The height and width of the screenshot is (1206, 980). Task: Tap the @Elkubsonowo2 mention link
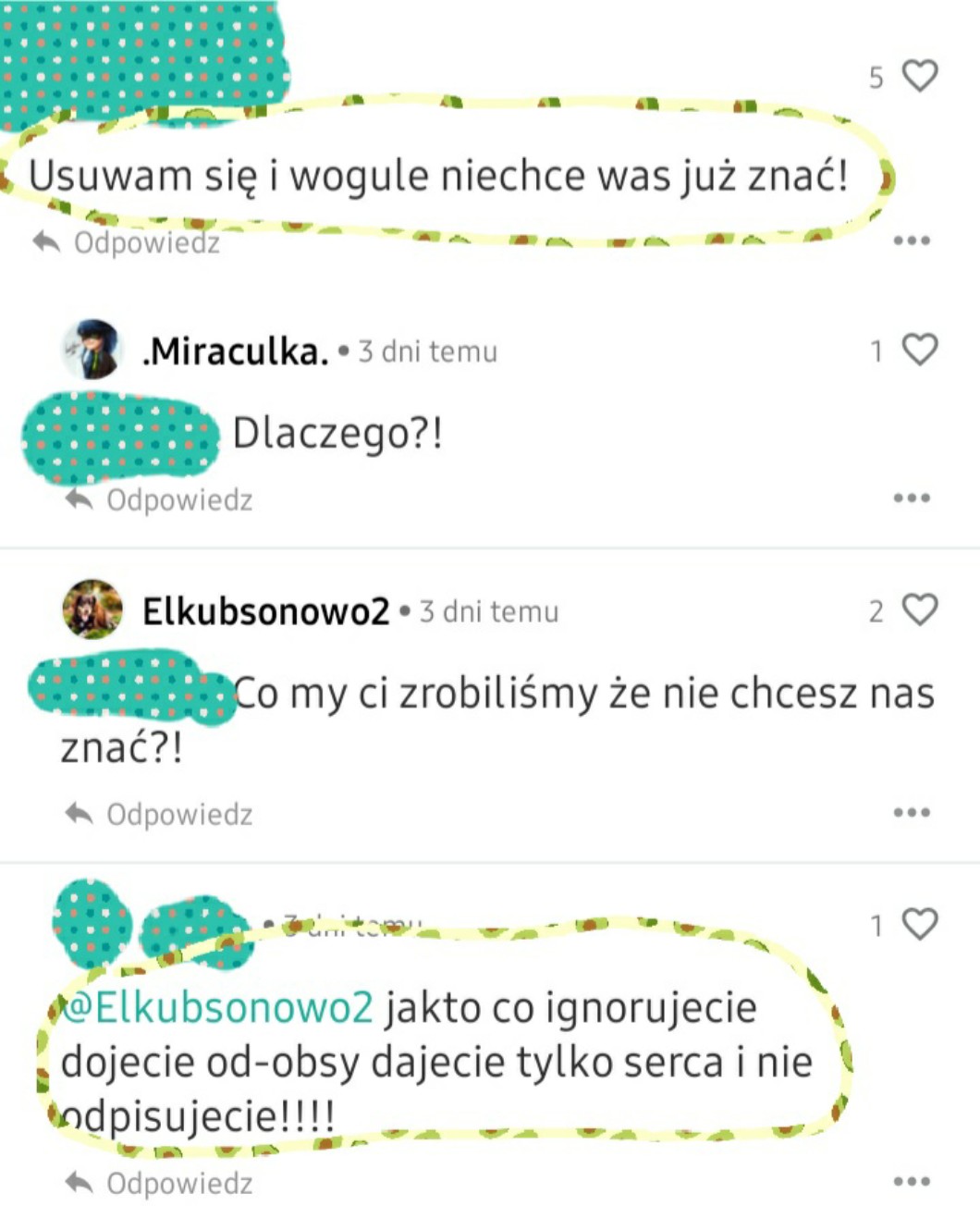pos(217,1007)
